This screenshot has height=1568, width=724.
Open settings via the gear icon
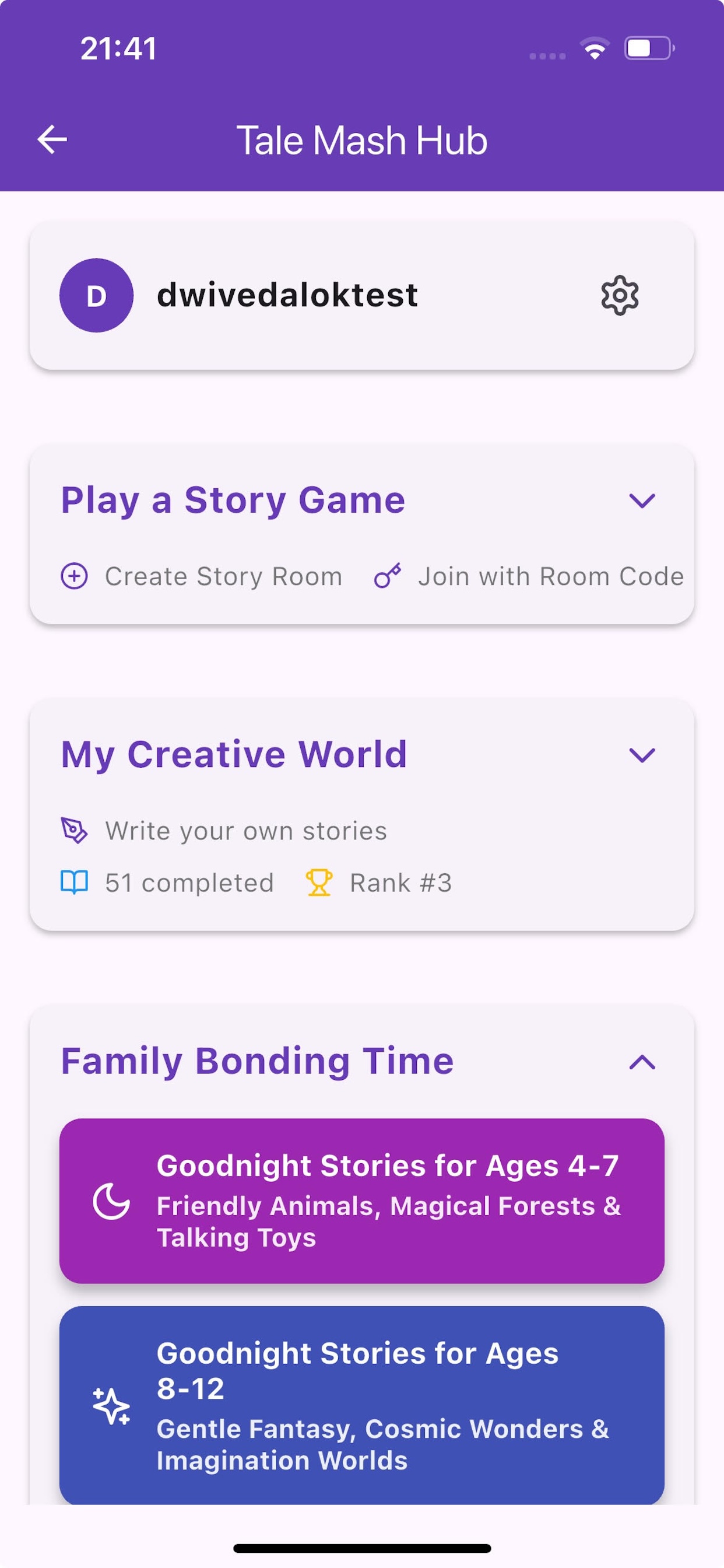pos(619,296)
